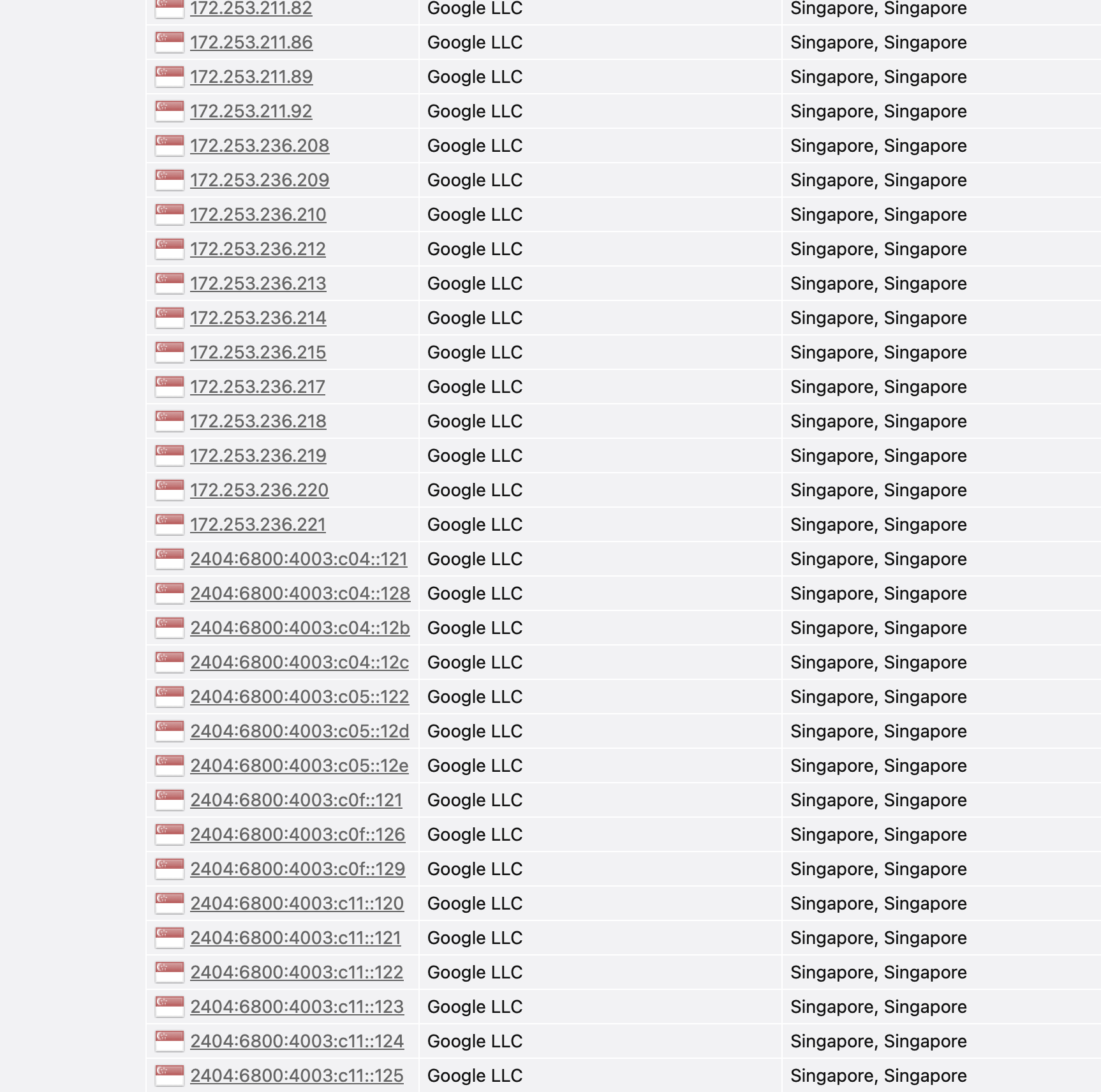Tap the 172.253.236.220 link
This screenshot has width=1101, height=1092.
pos(260,491)
